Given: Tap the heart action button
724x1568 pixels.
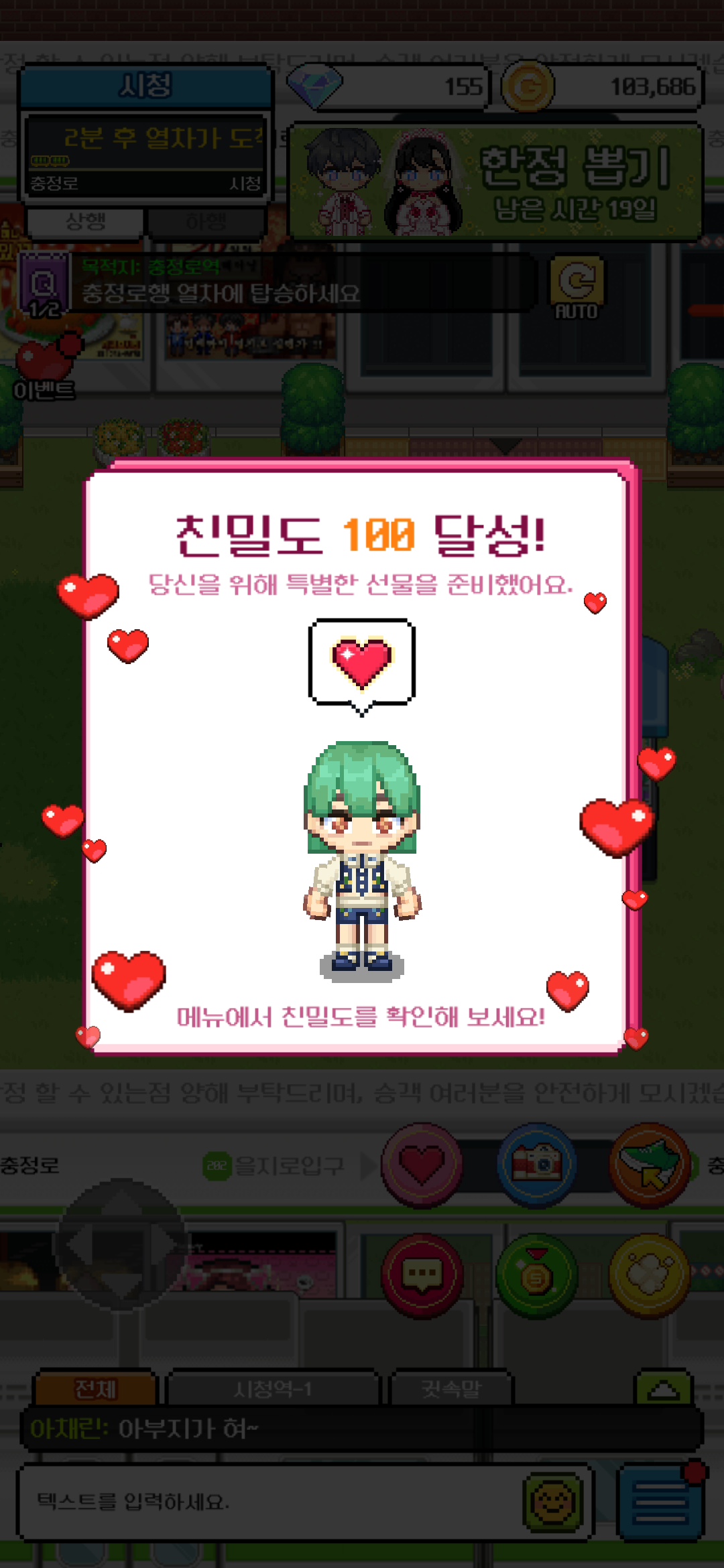Looking at the screenshot, I should [422, 1165].
